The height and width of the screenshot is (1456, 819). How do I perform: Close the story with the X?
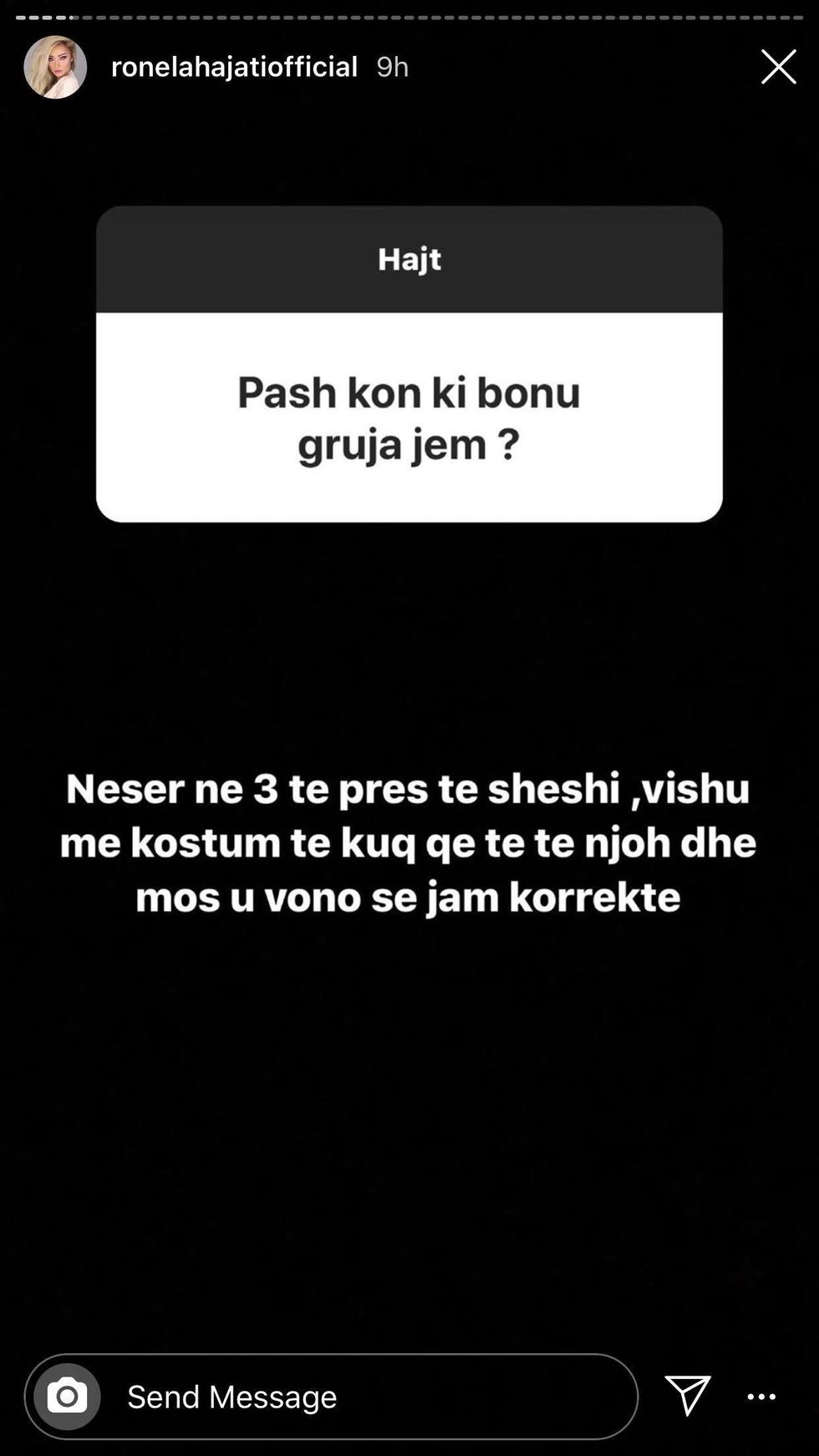[778, 67]
